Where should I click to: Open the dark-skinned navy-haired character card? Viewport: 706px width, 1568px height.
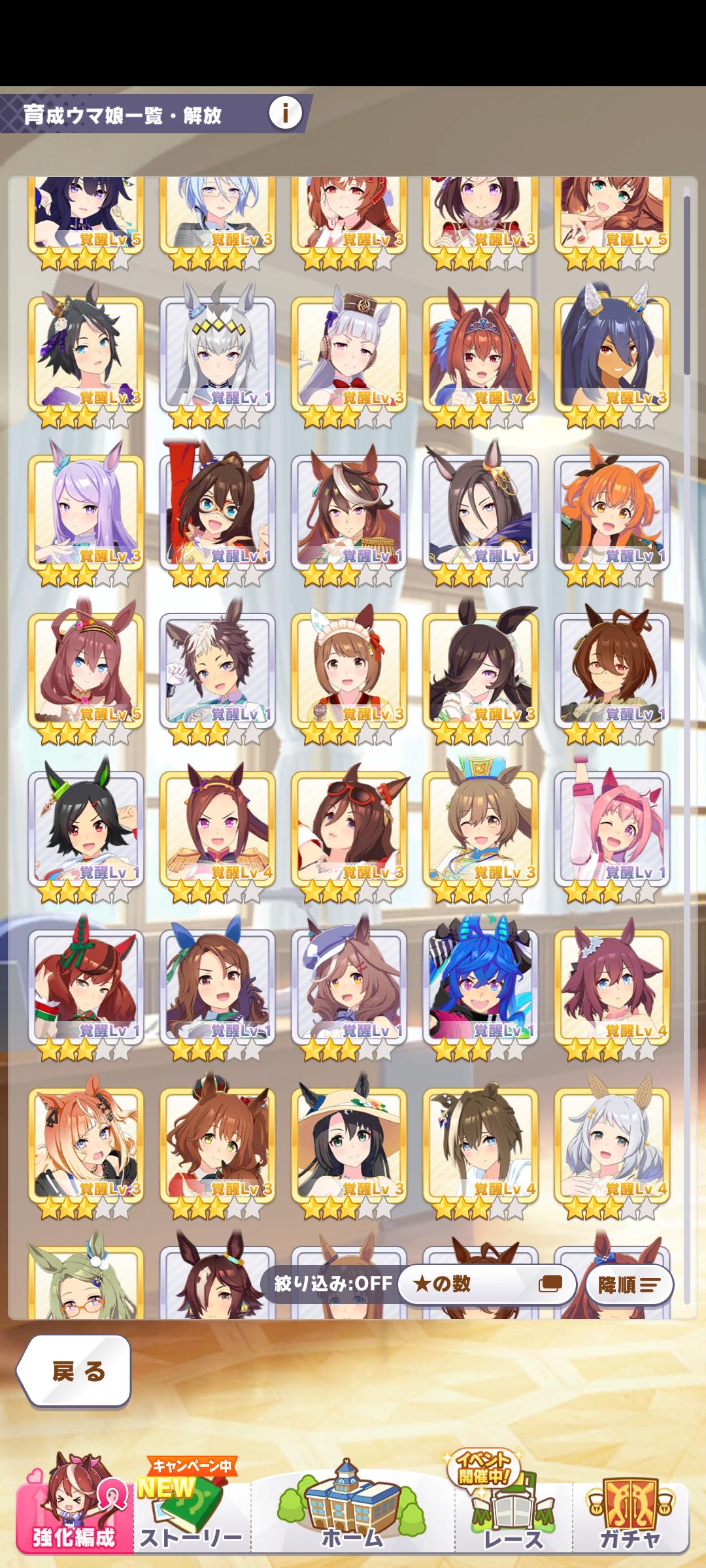pos(612,355)
